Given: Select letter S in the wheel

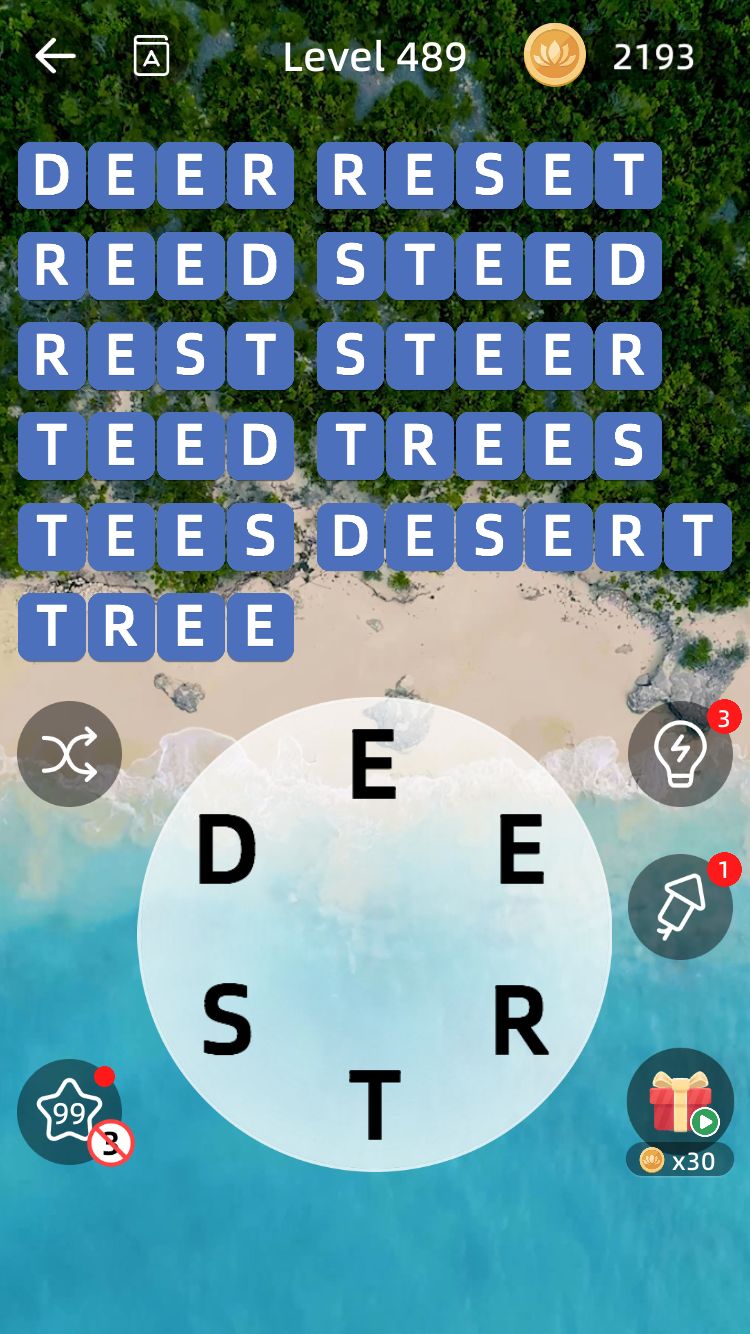Looking at the screenshot, I should [x=227, y=1020].
